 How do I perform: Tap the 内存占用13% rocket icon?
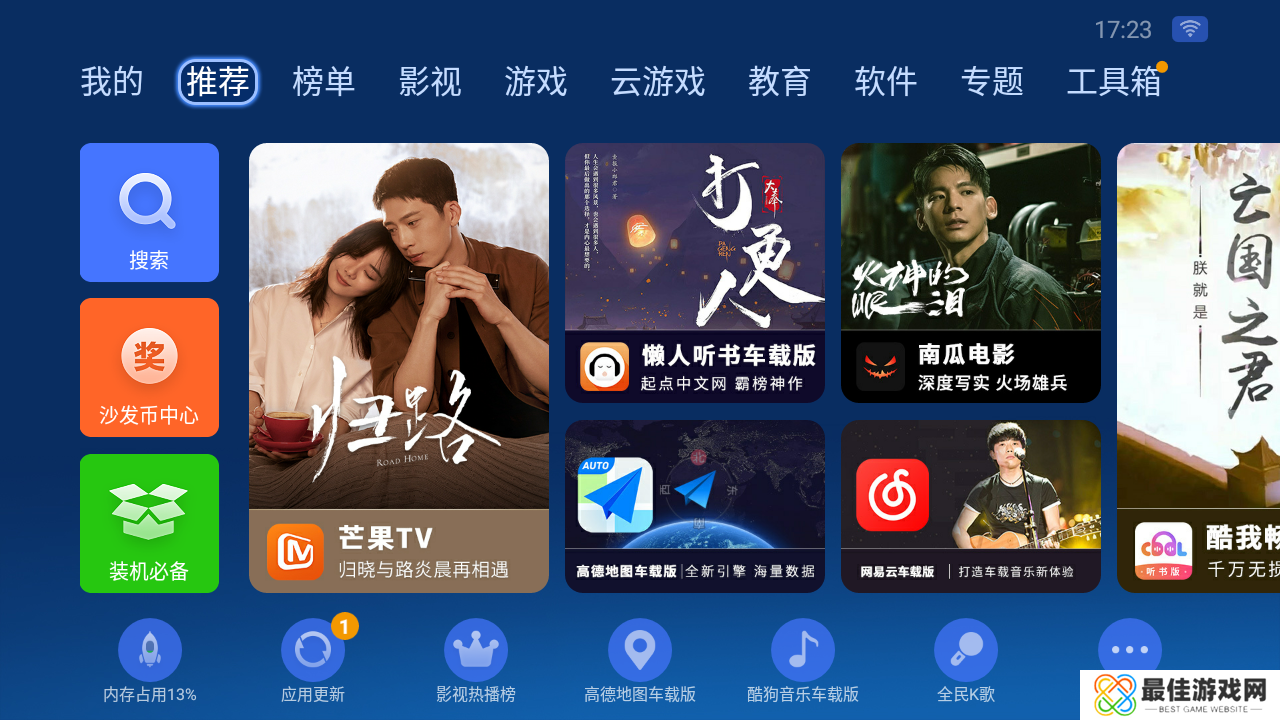tap(150, 650)
